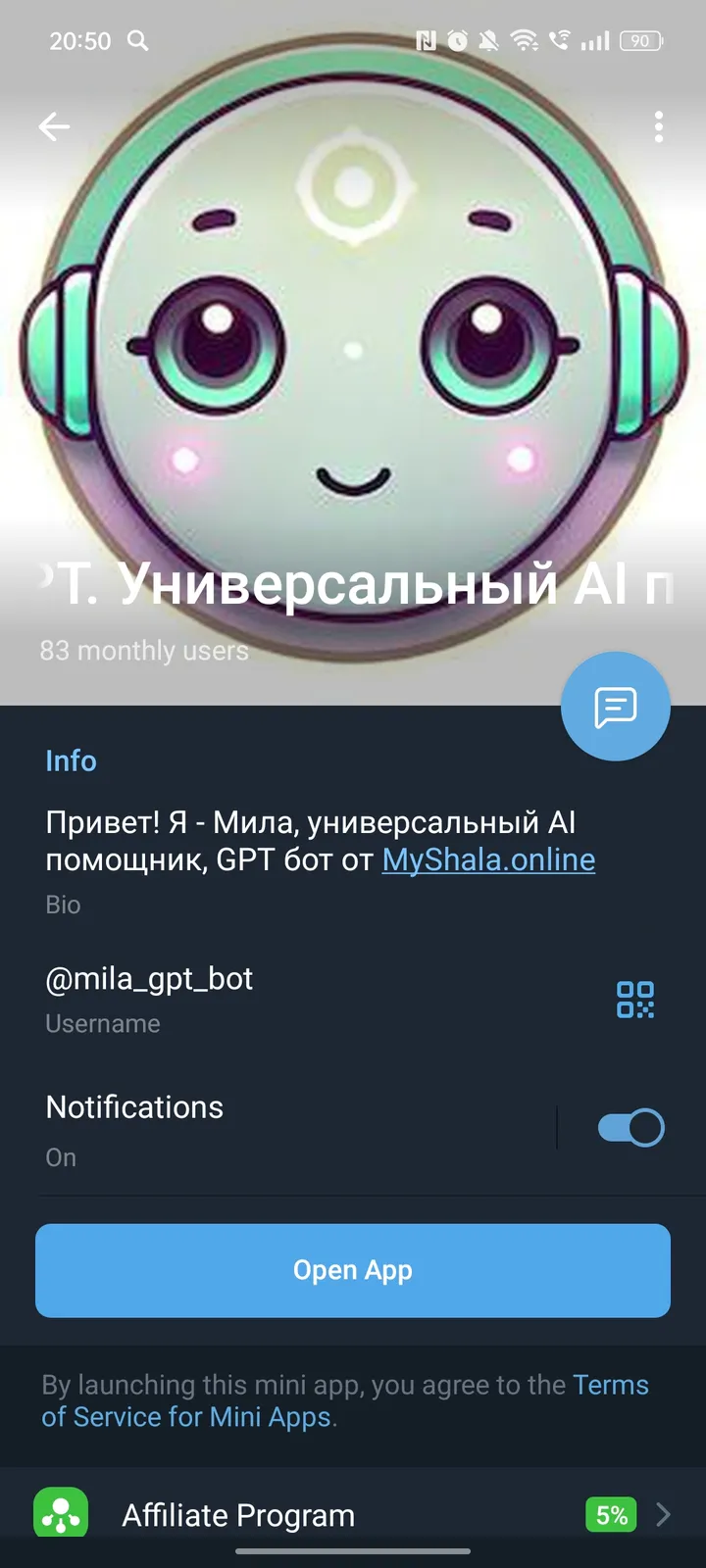Turn off Notifications for this bot
706x1568 pixels.
(630, 1127)
